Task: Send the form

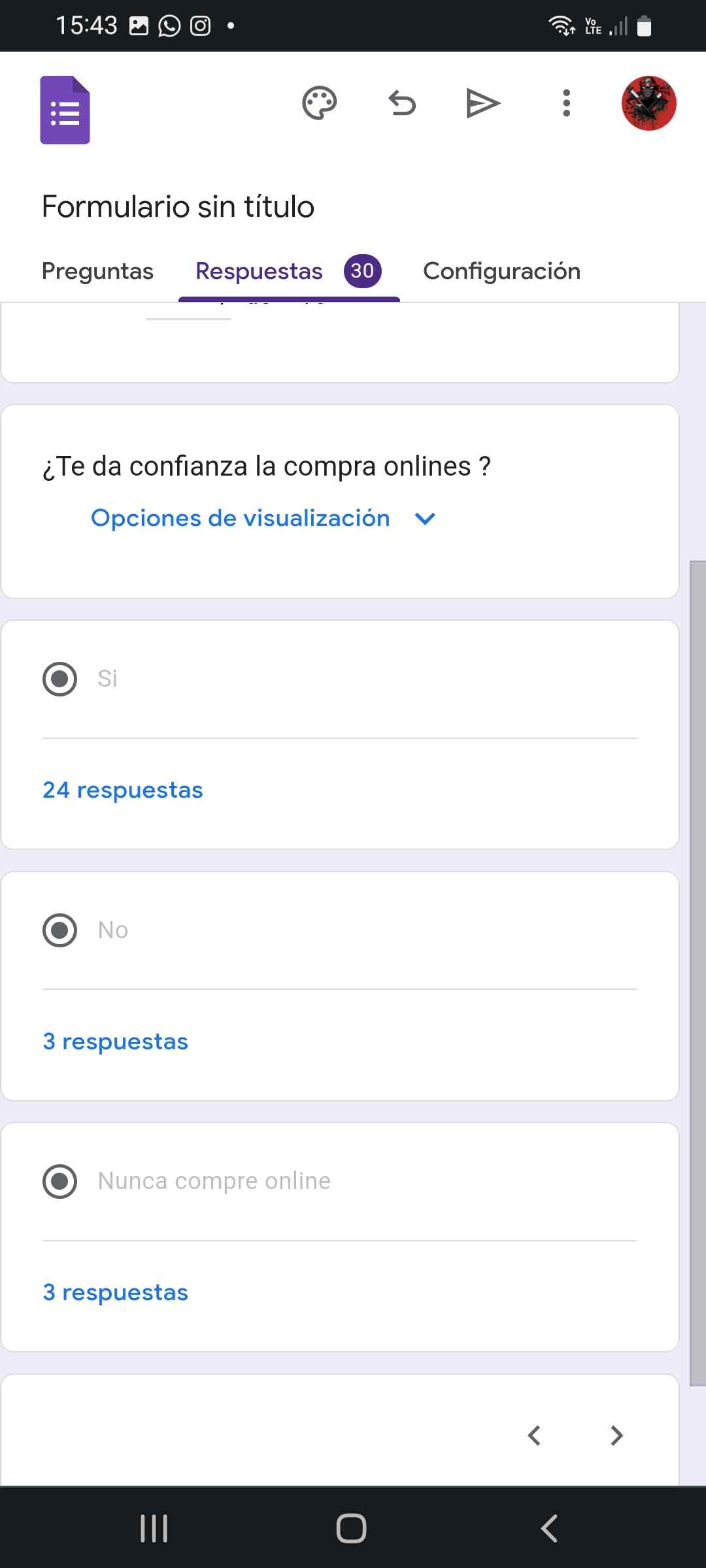Action: pos(483,103)
